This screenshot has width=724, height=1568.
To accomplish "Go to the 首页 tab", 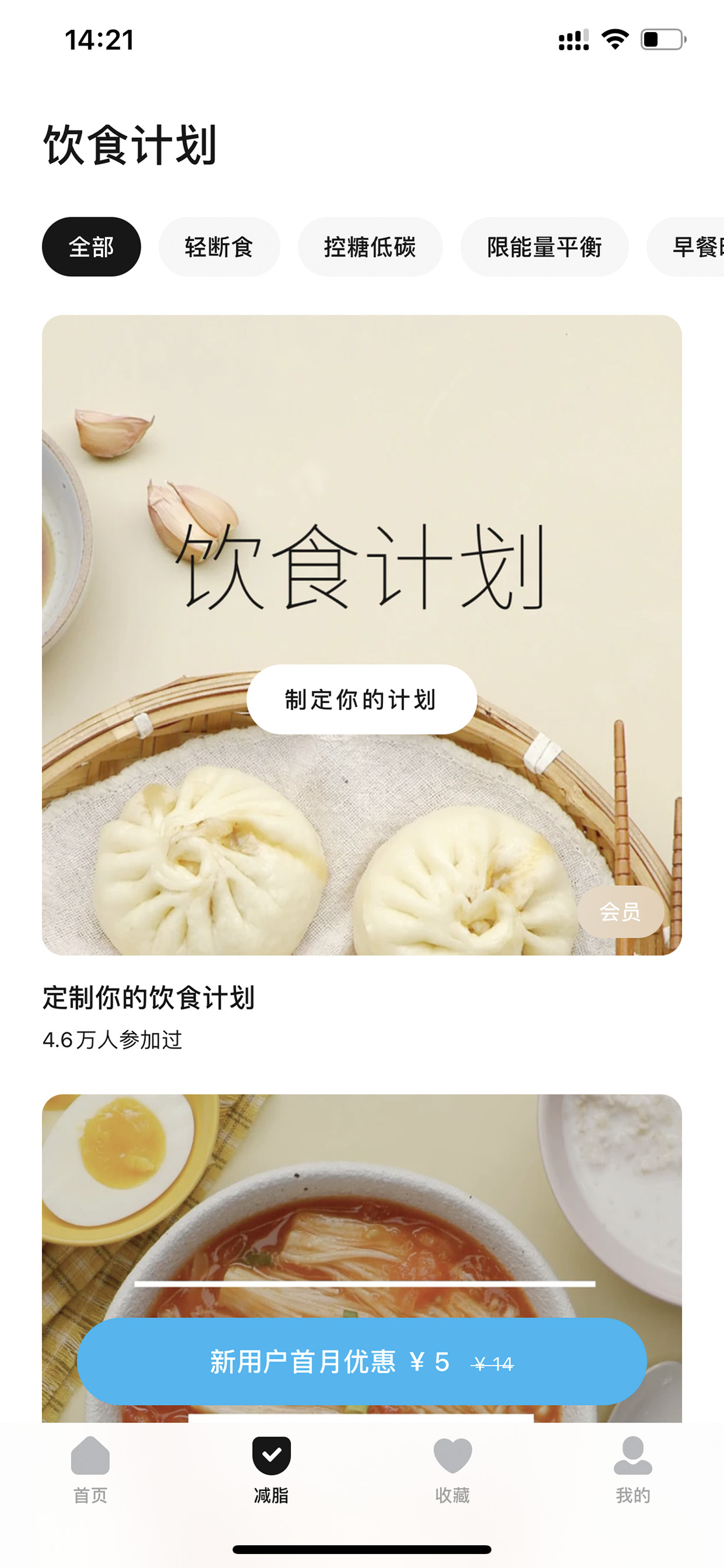I will (90, 1470).
